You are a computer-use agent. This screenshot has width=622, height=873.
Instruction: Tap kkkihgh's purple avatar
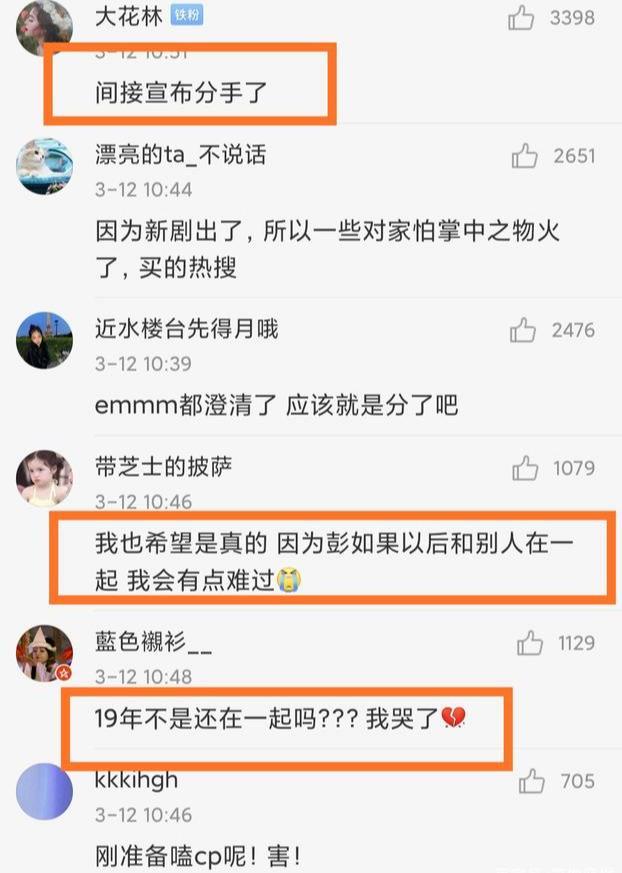coord(44,790)
